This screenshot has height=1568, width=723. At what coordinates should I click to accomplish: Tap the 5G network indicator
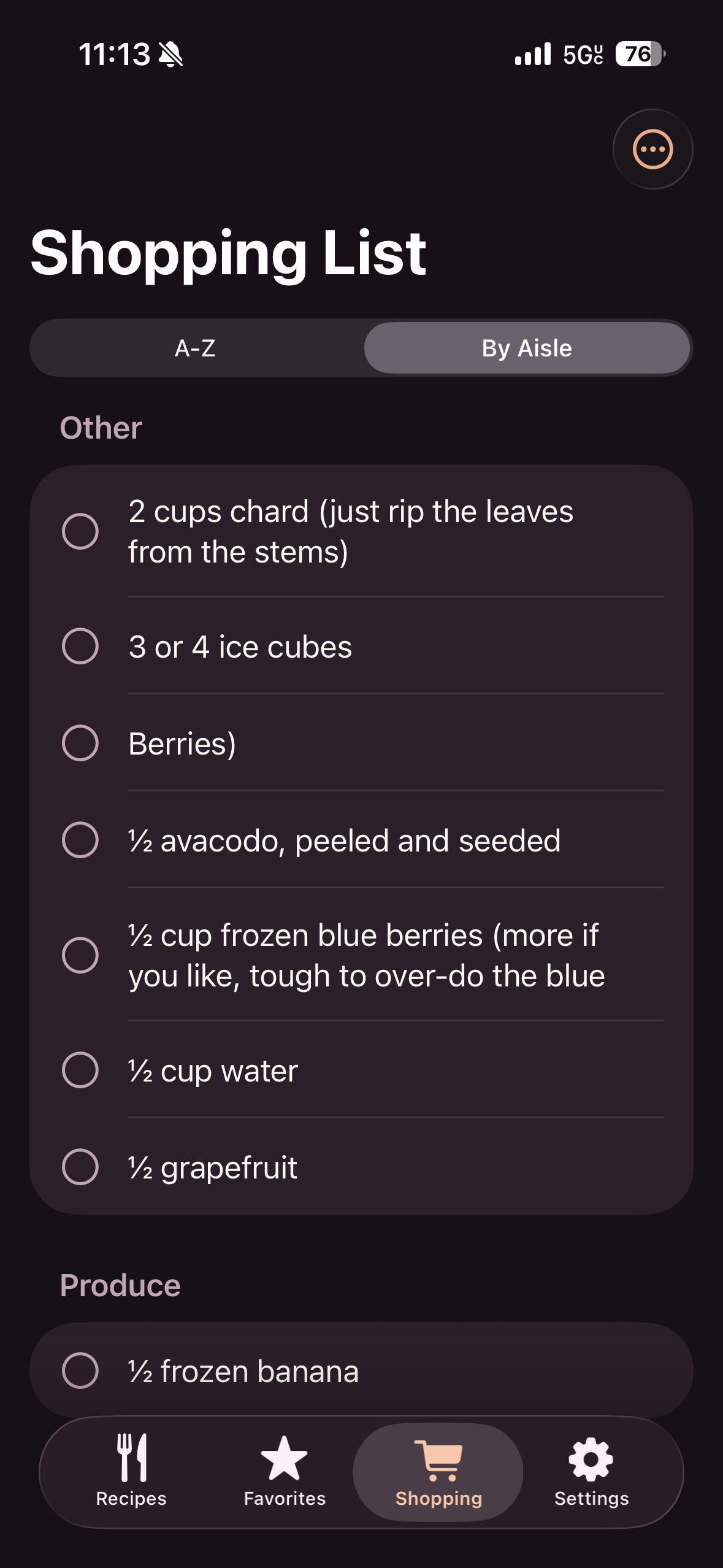coord(580,54)
